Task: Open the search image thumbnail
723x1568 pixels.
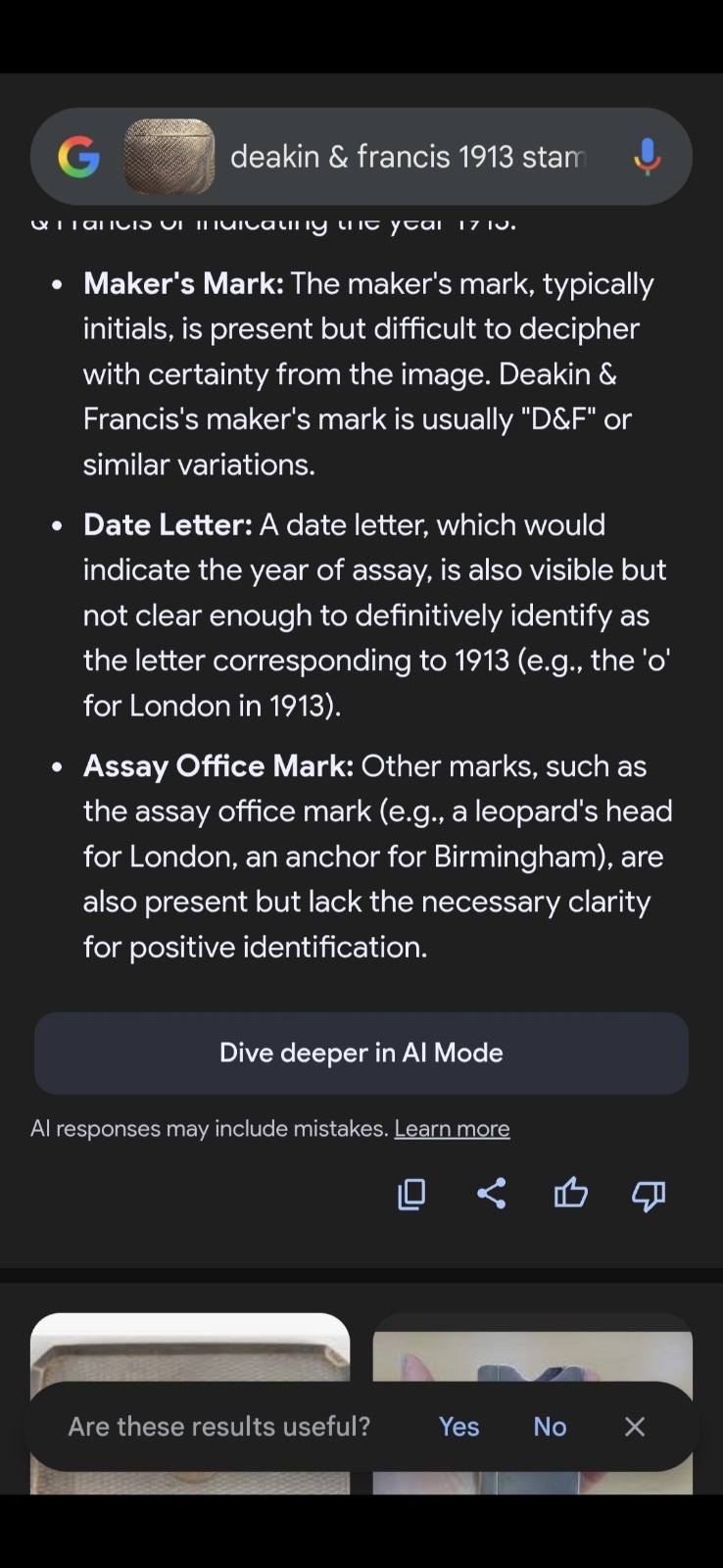Action: click(169, 157)
